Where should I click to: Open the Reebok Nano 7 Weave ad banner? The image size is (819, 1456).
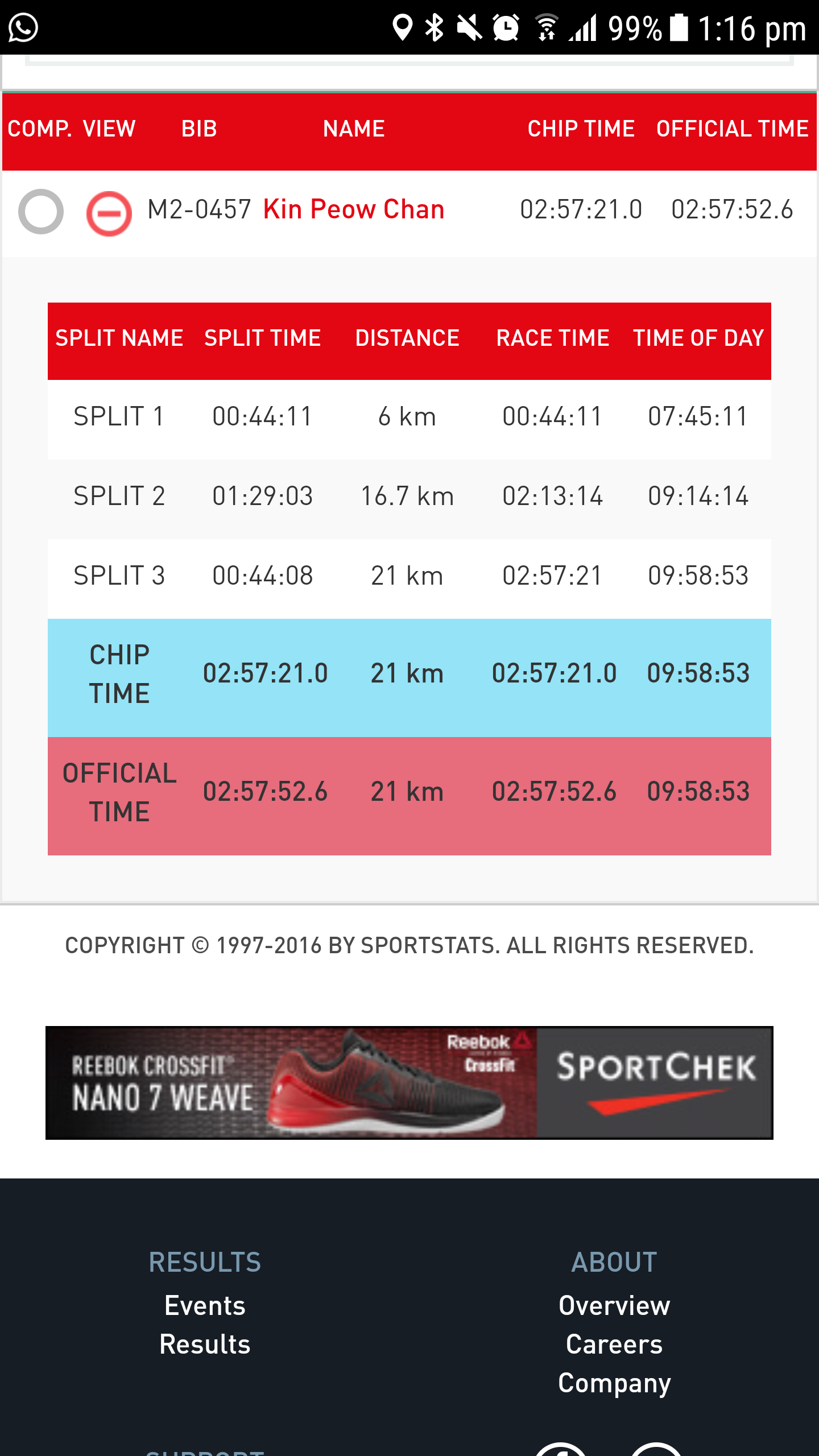coord(409,1082)
